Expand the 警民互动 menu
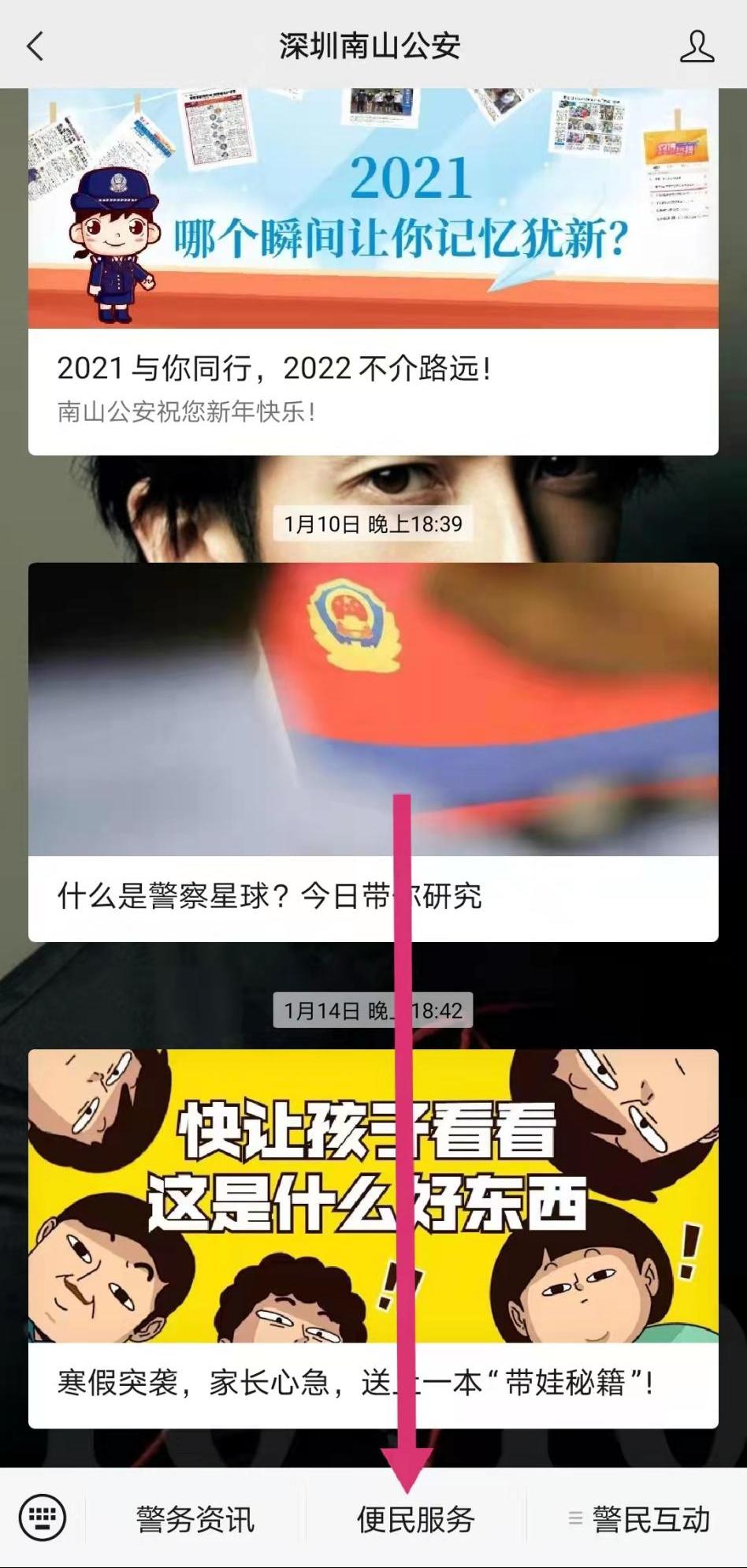The height and width of the screenshot is (1568, 747). coord(638,1518)
